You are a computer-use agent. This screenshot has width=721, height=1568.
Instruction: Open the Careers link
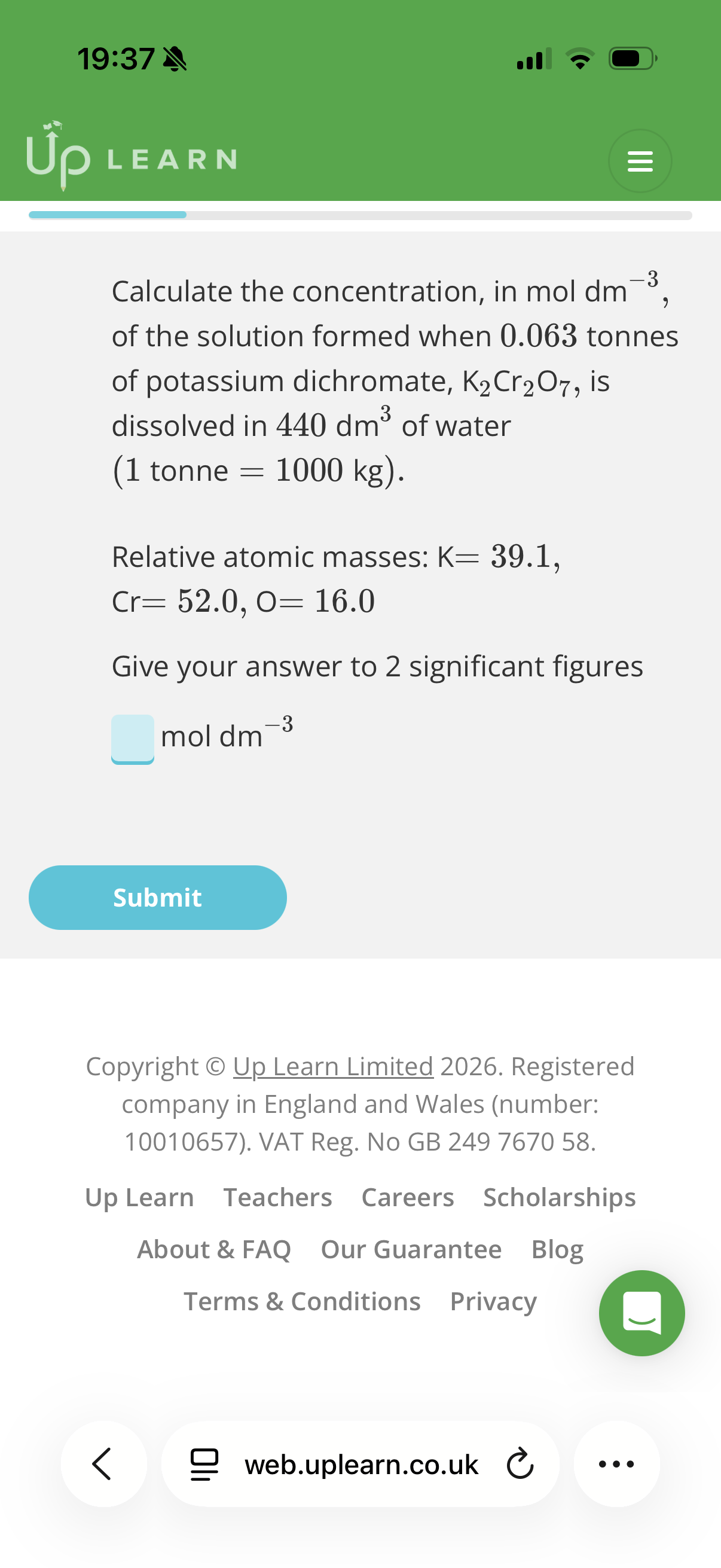pos(408,1197)
